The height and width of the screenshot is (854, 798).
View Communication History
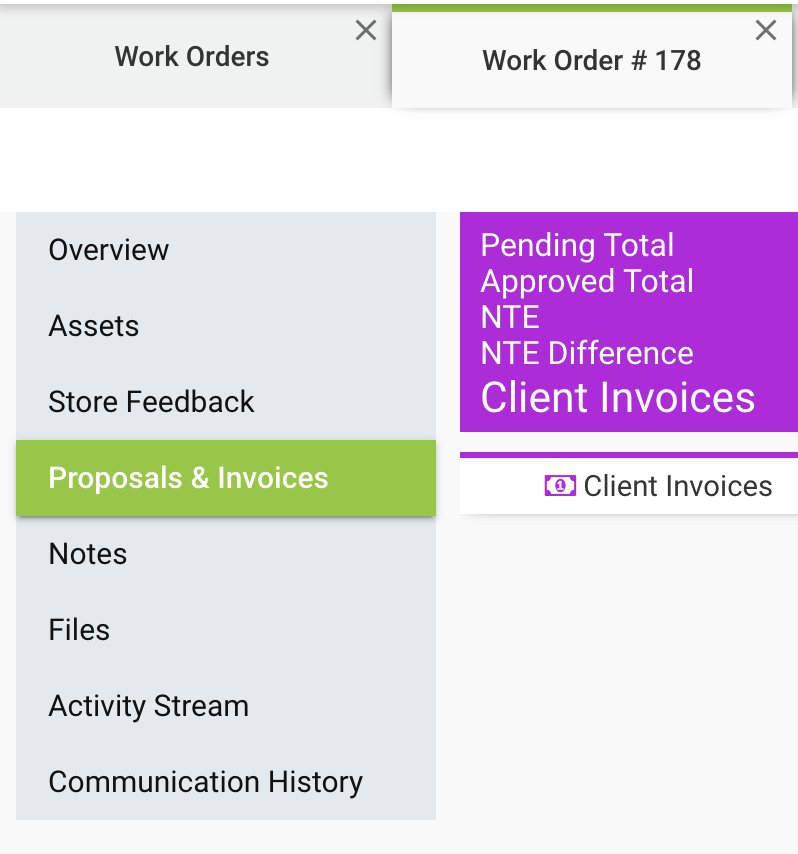click(x=205, y=782)
